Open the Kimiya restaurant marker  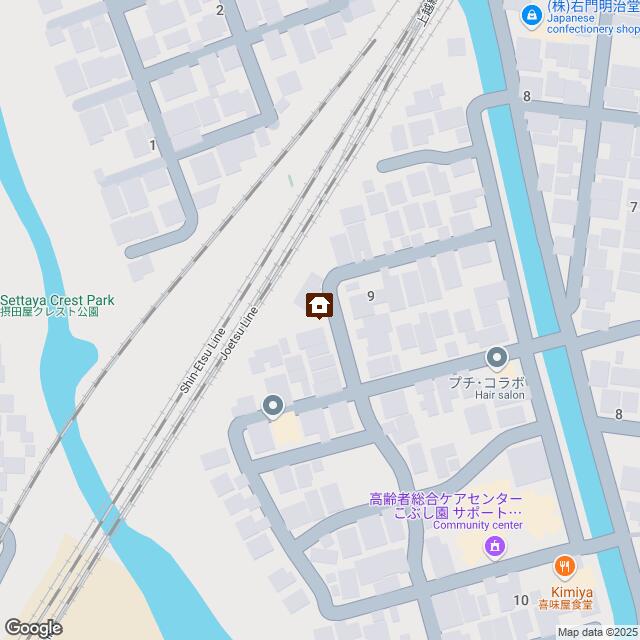pos(565,566)
